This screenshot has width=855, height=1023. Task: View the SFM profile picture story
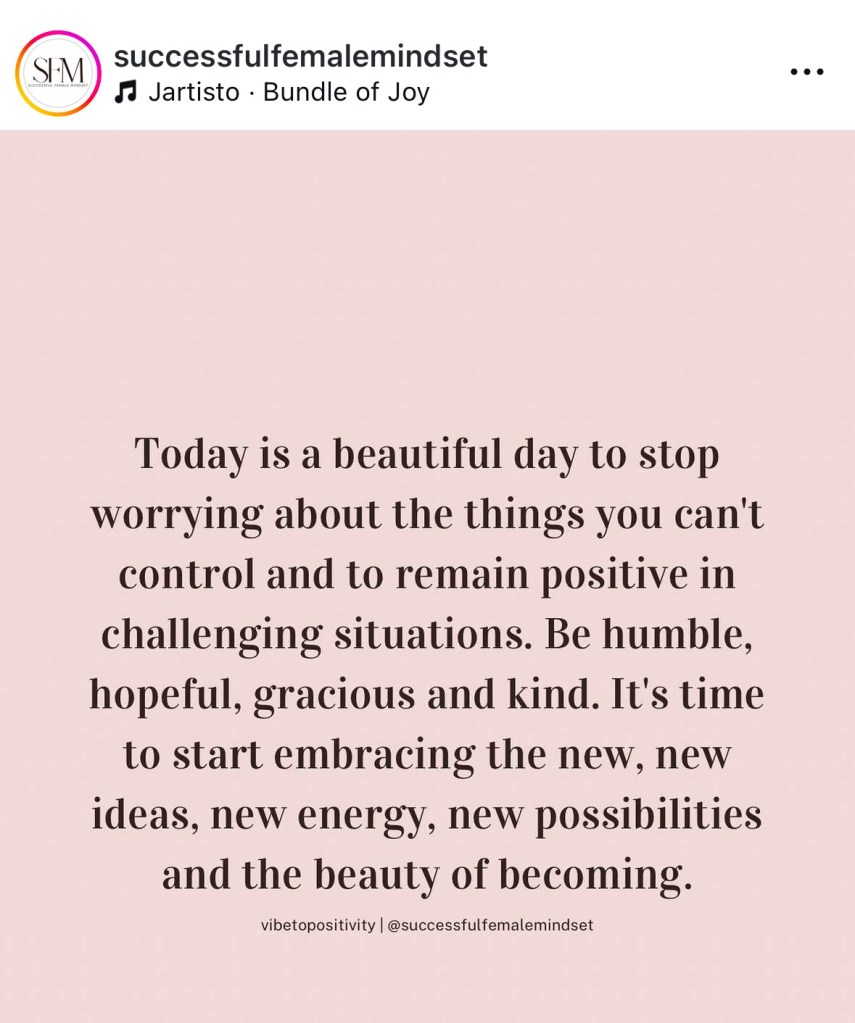[x=58, y=73]
